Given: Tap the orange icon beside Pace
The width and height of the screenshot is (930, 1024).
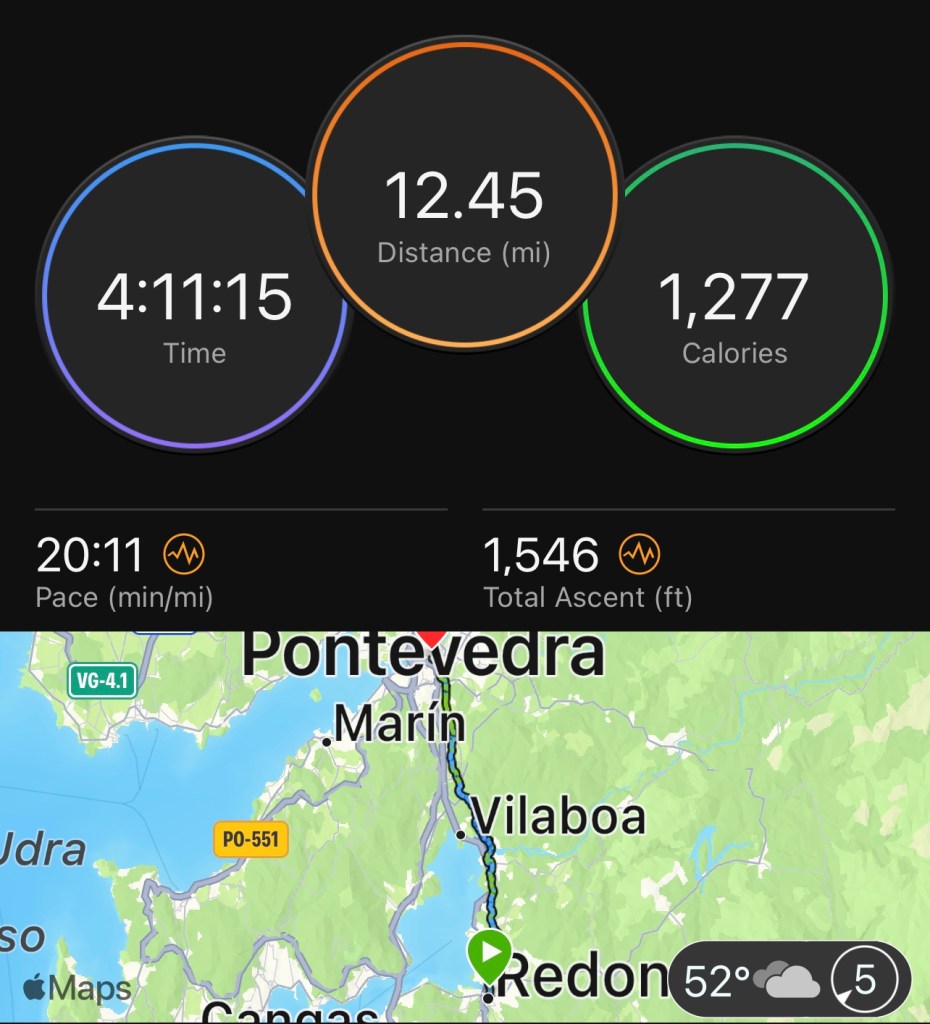Looking at the screenshot, I should tap(185, 554).
